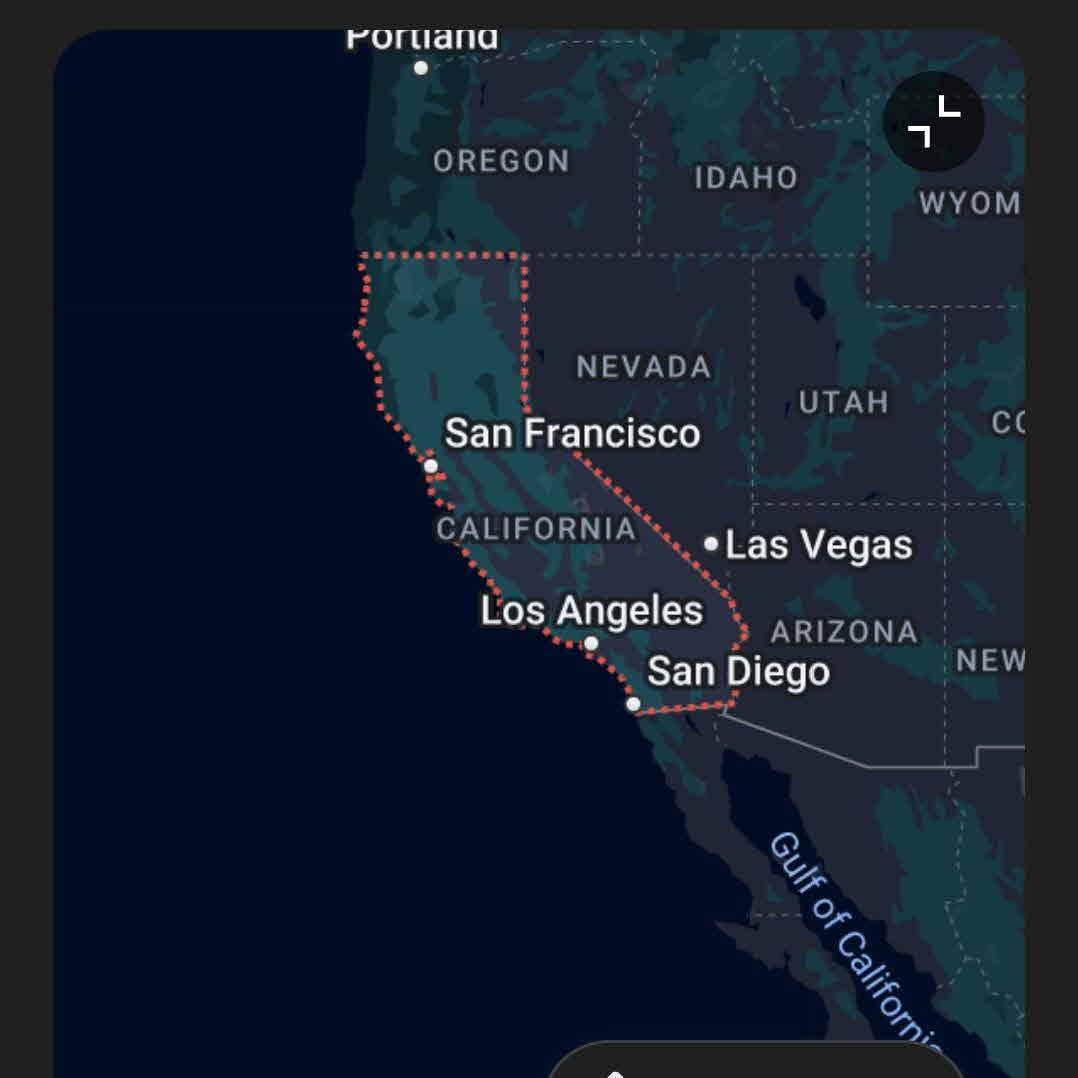Collapse the expanded map view
Image resolution: width=1078 pixels, height=1078 pixels.
(933, 122)
